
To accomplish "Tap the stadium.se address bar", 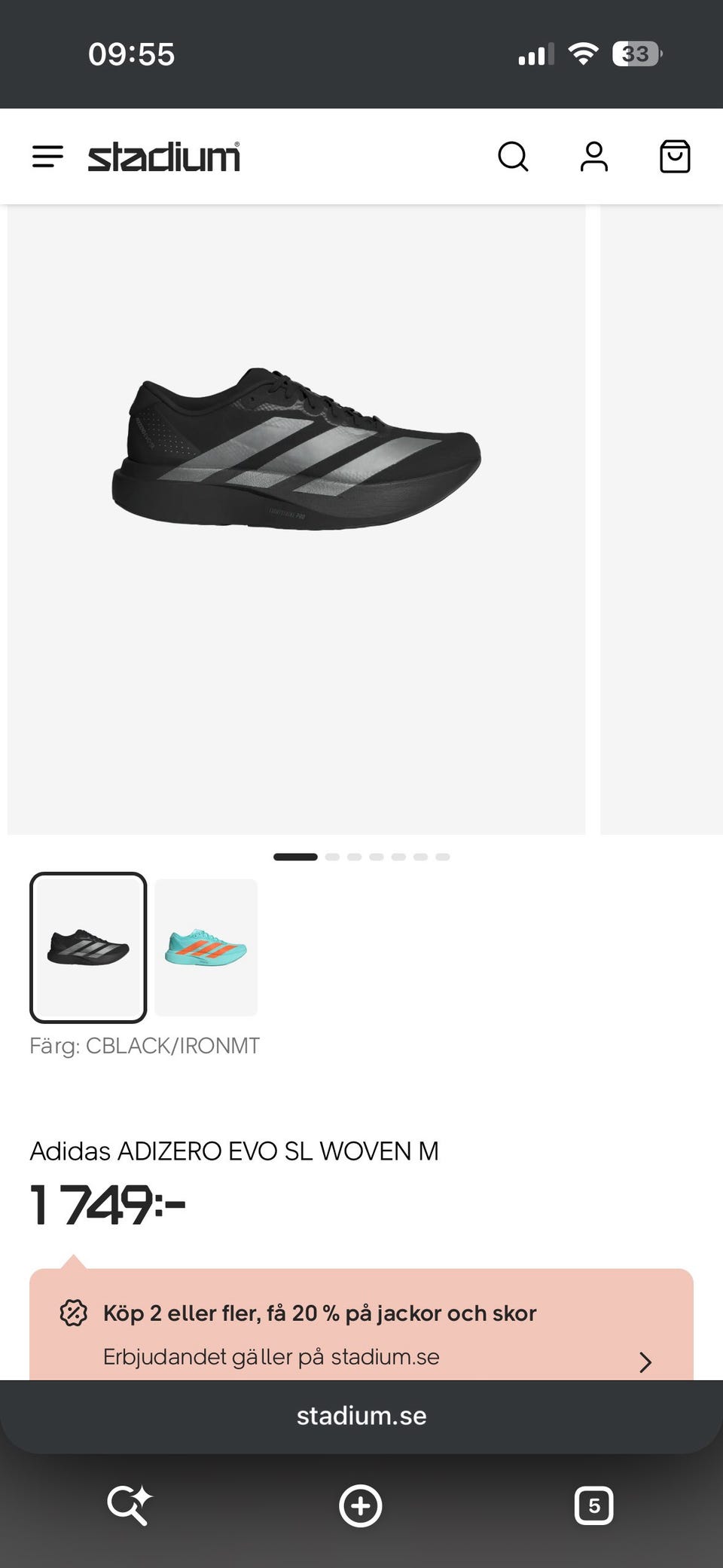I will [361, 1416].
